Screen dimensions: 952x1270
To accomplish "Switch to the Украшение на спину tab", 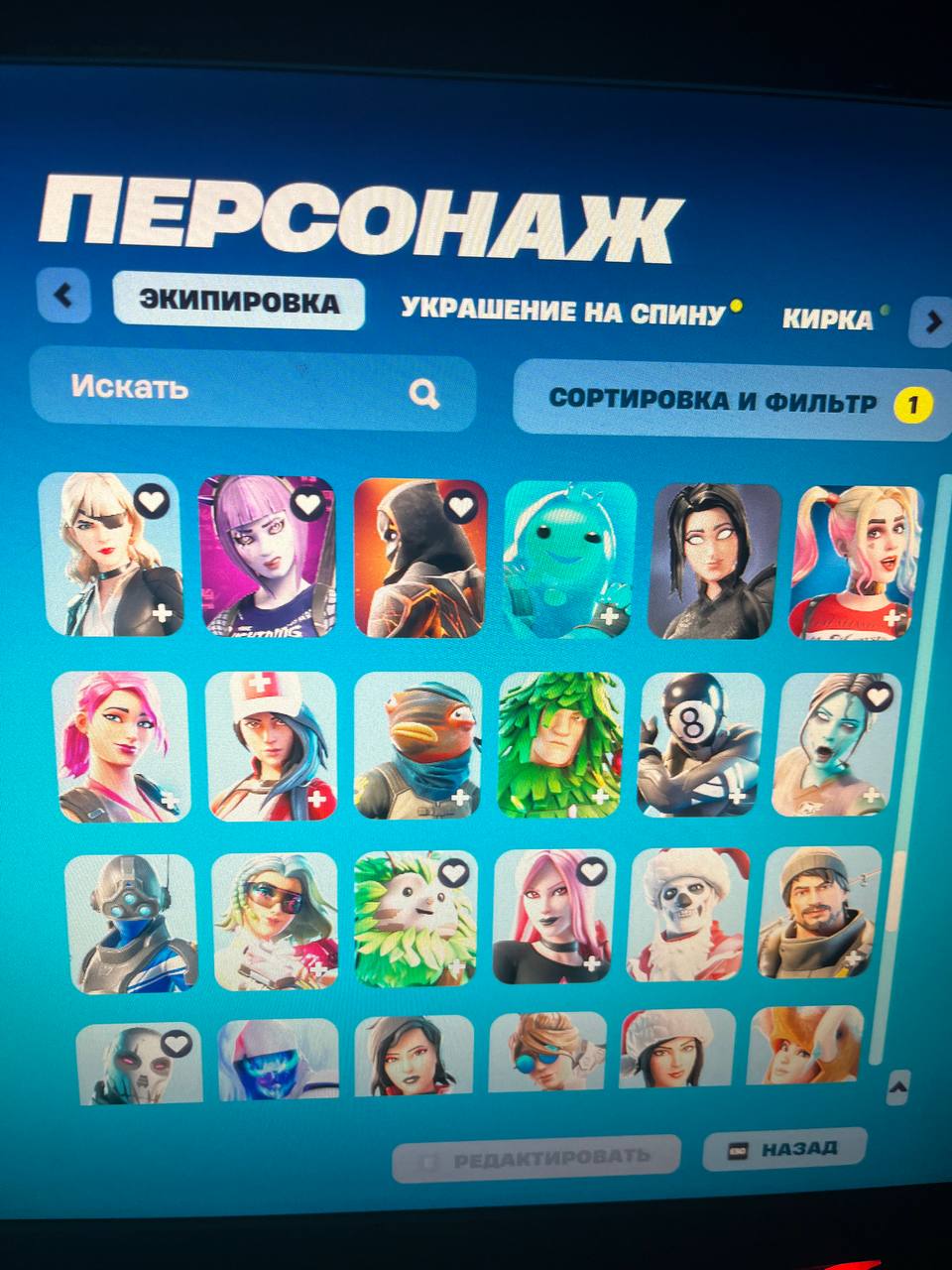I will 563,312.
